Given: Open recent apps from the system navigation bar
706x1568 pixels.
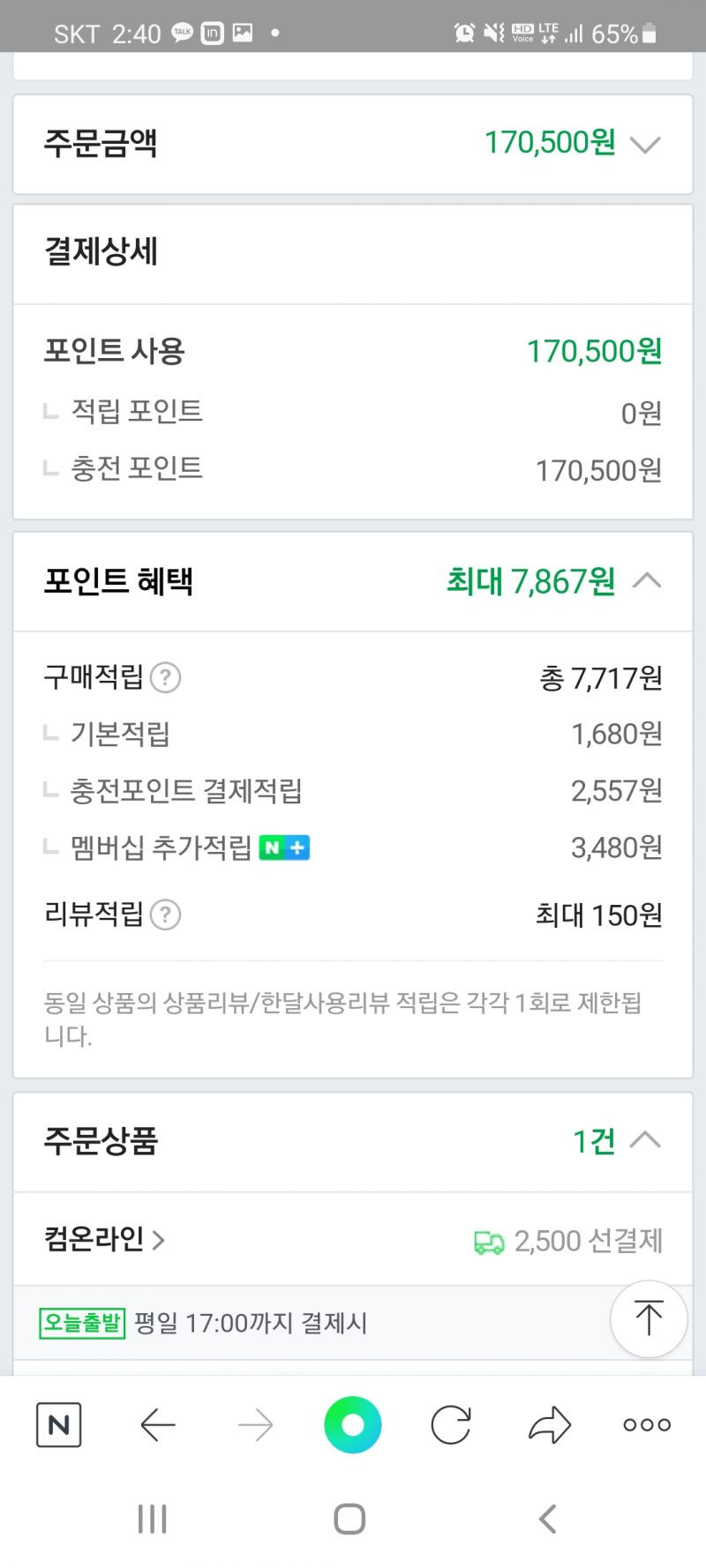Looking at the screenshot, I should (153, 1519).
